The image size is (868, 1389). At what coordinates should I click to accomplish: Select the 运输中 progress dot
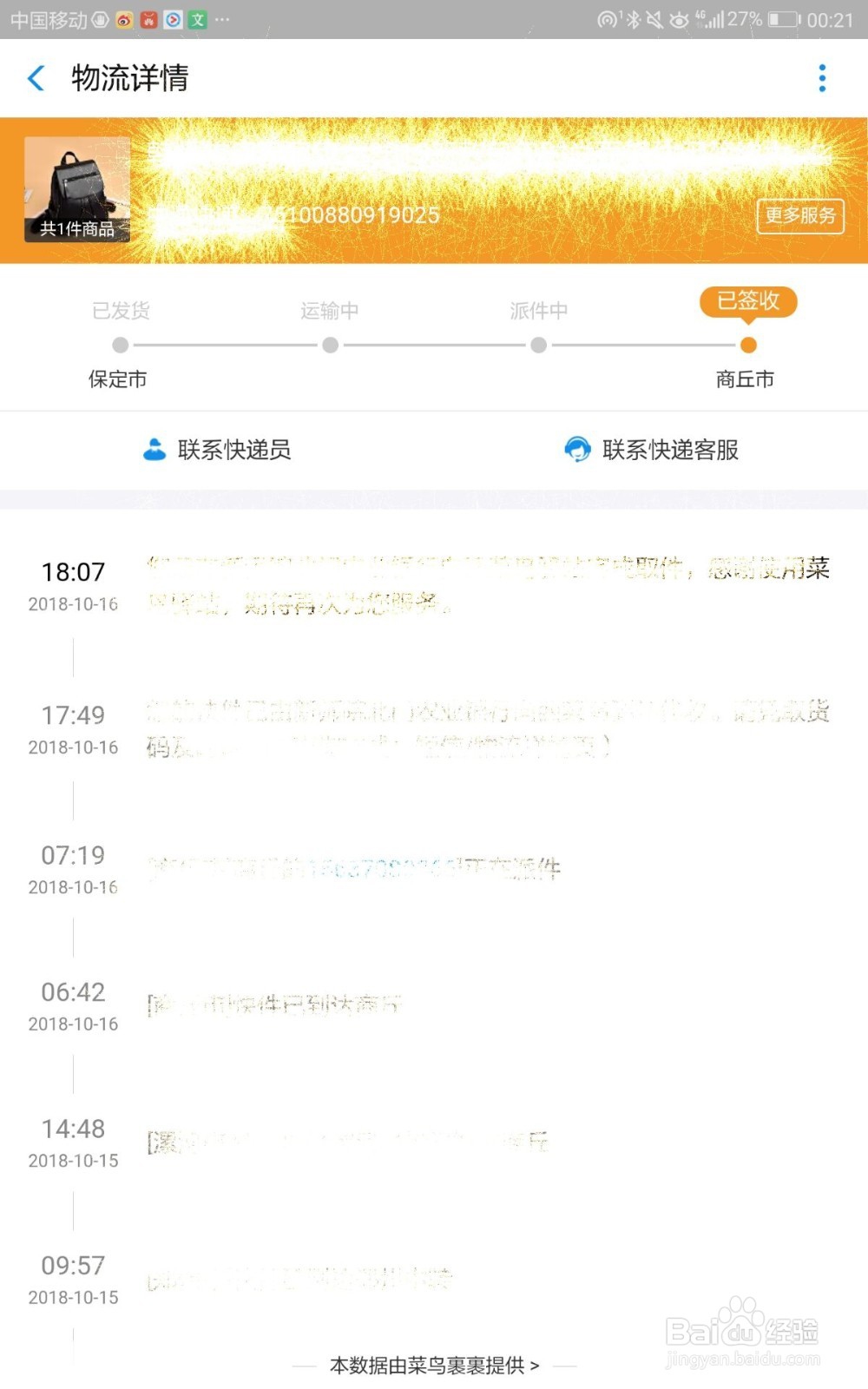[330, 345]
